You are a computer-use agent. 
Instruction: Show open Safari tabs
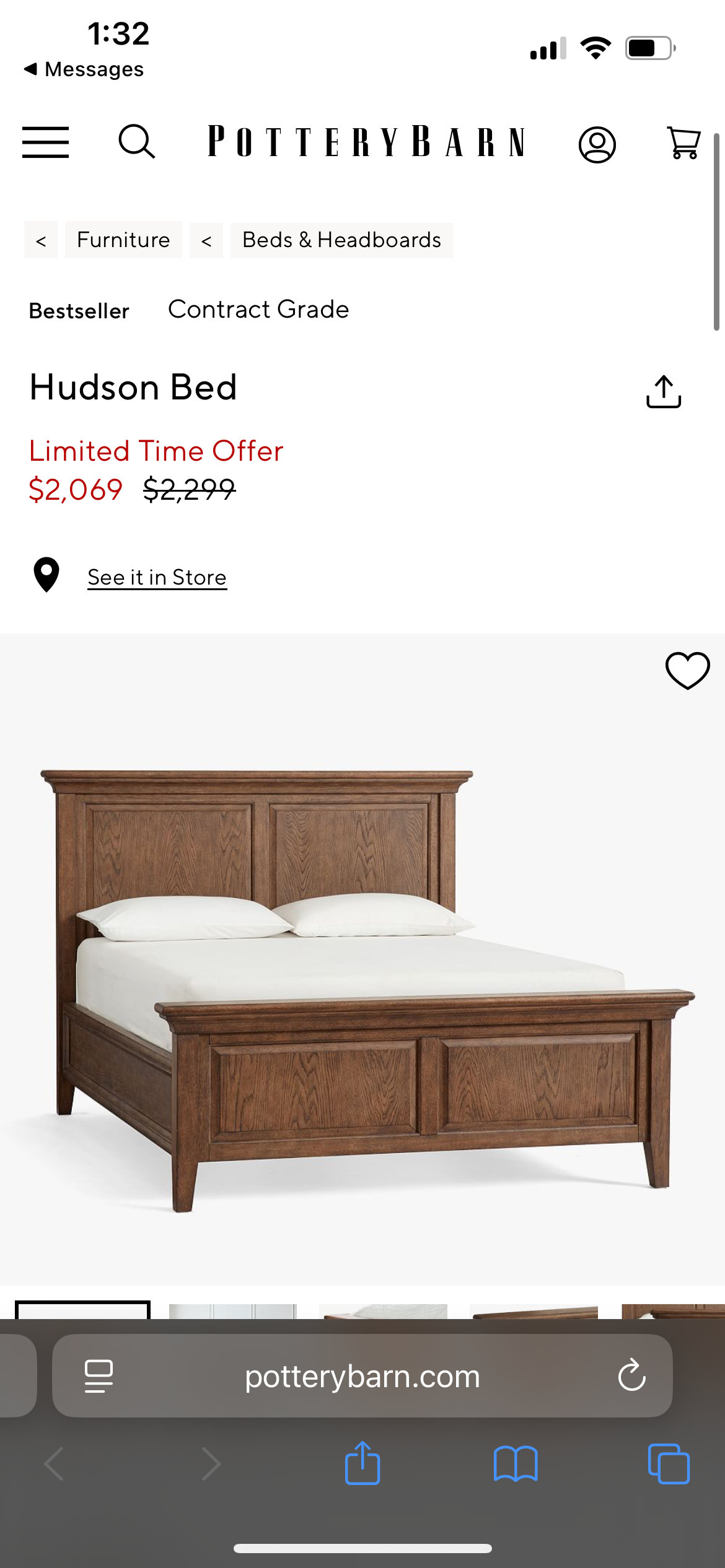[x=668, y=1464]
